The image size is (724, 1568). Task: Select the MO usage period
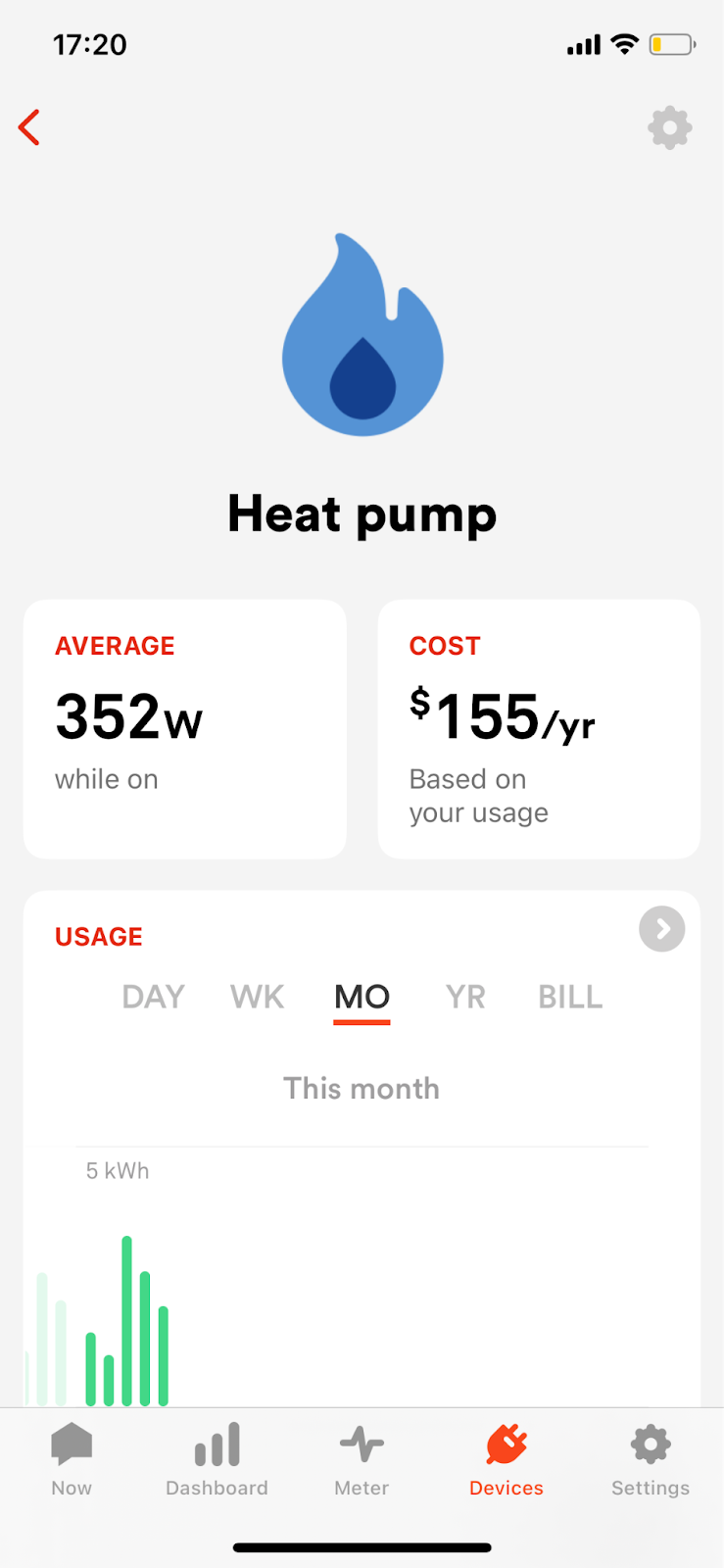pyautogui.click(x=362, y=998)
